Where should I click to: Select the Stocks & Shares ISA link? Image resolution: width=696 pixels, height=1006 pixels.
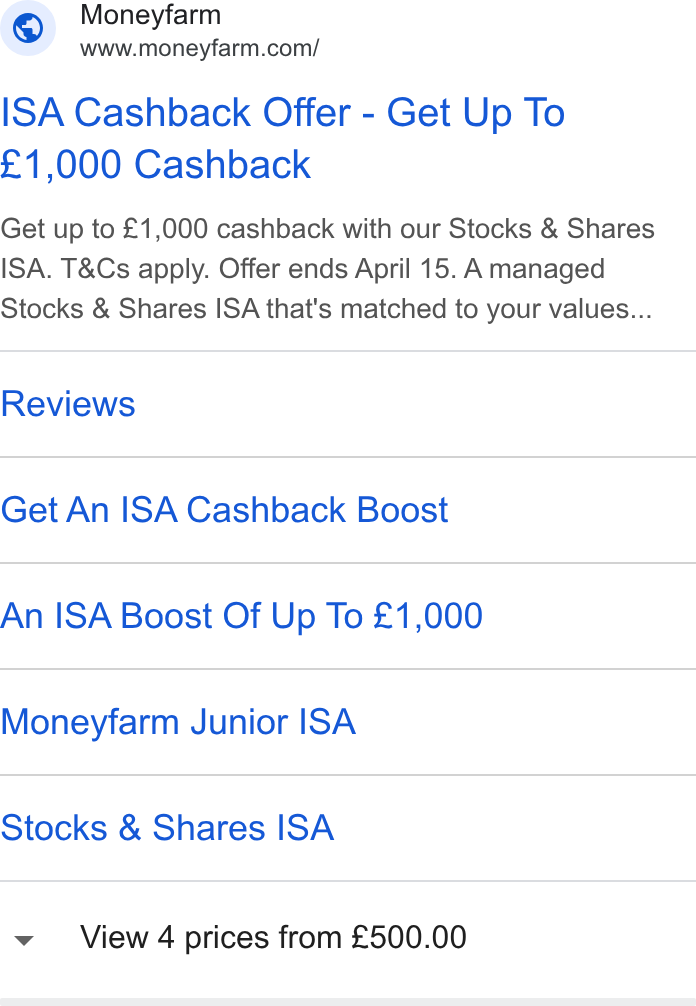167,828
